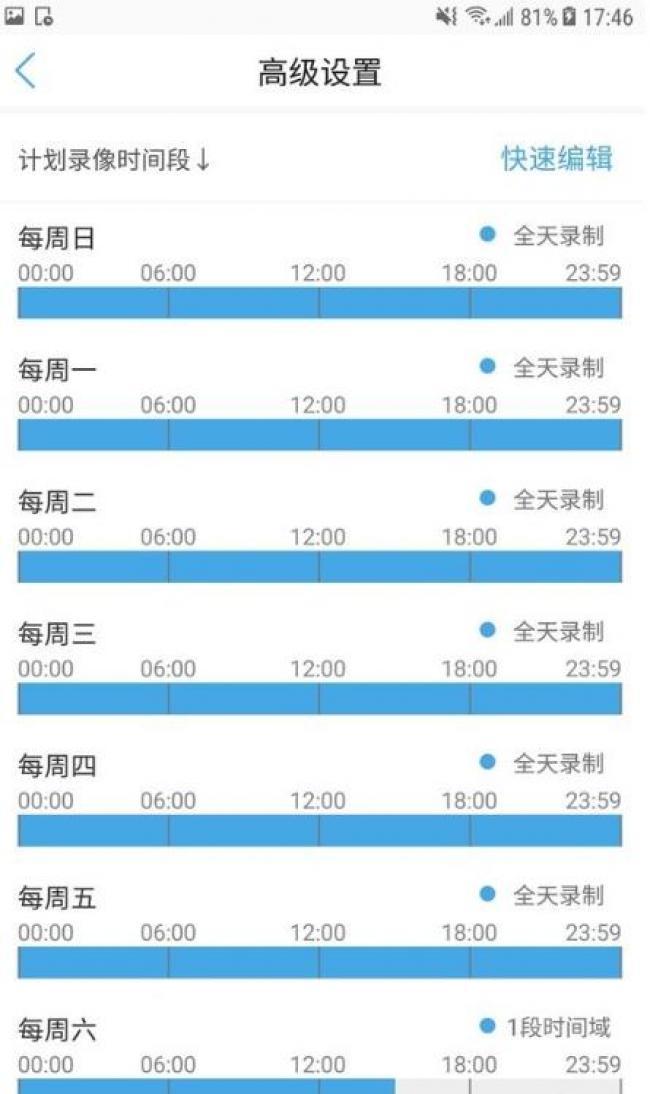Edit the 每周四 time period
Screen dimensions: 650x1094
pos(320,830)
